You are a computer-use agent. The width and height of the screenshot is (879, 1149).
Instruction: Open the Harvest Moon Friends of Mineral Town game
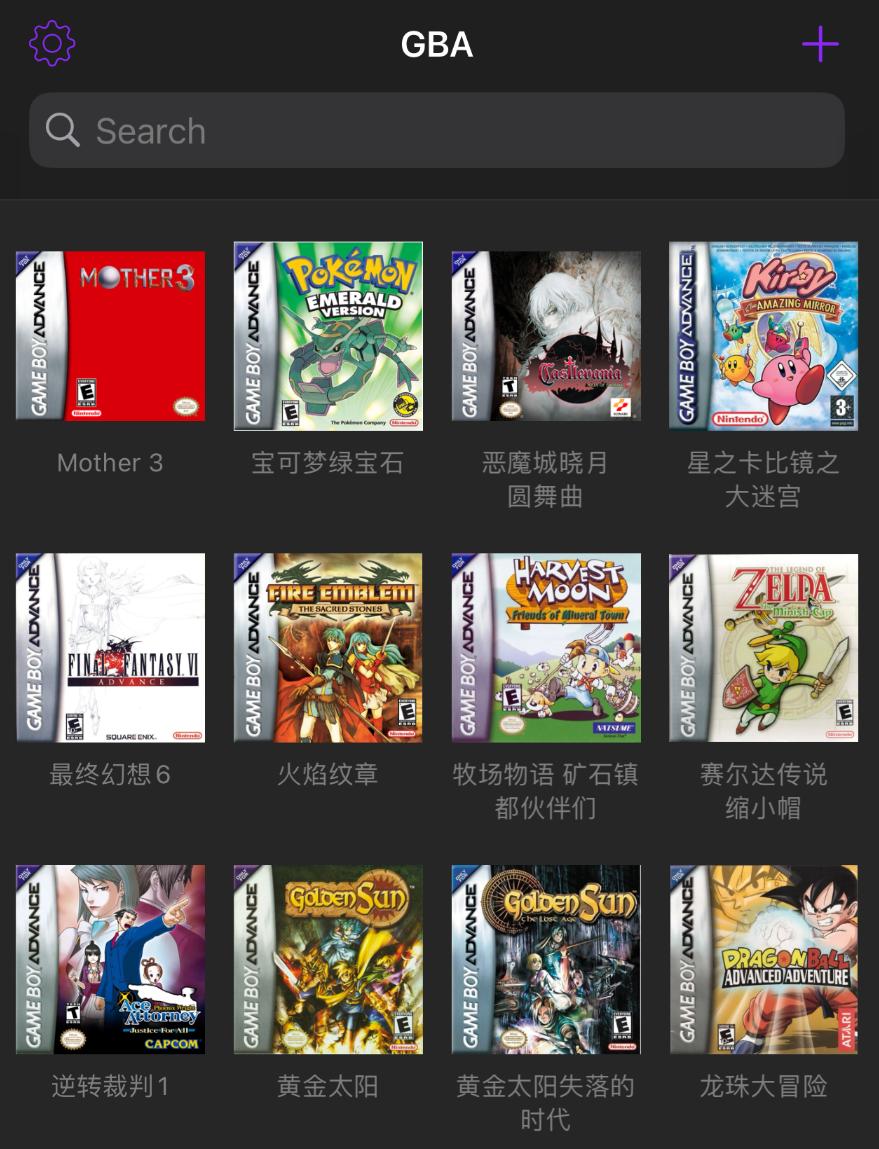point(546,648)
